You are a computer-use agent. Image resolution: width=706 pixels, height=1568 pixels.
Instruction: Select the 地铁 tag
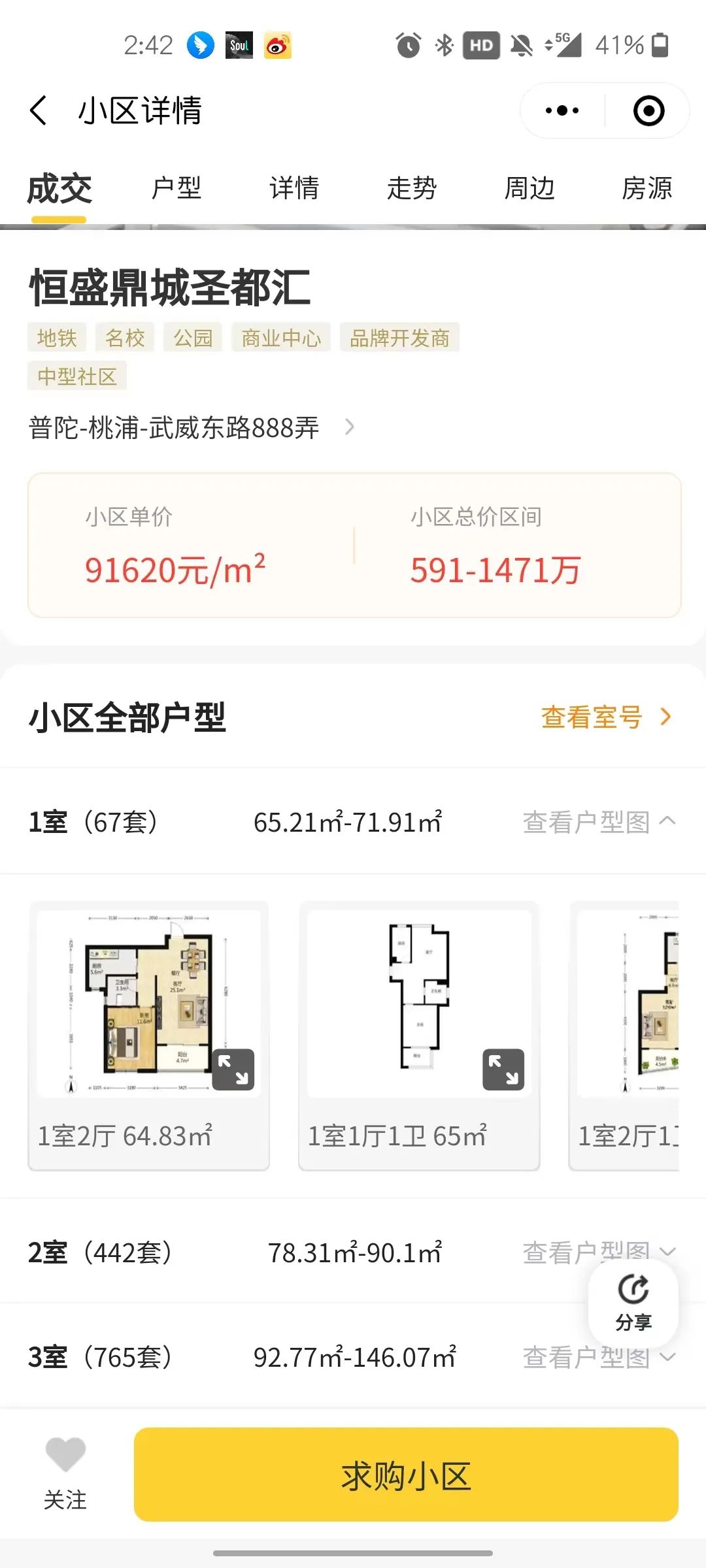(x=56, y=337)
